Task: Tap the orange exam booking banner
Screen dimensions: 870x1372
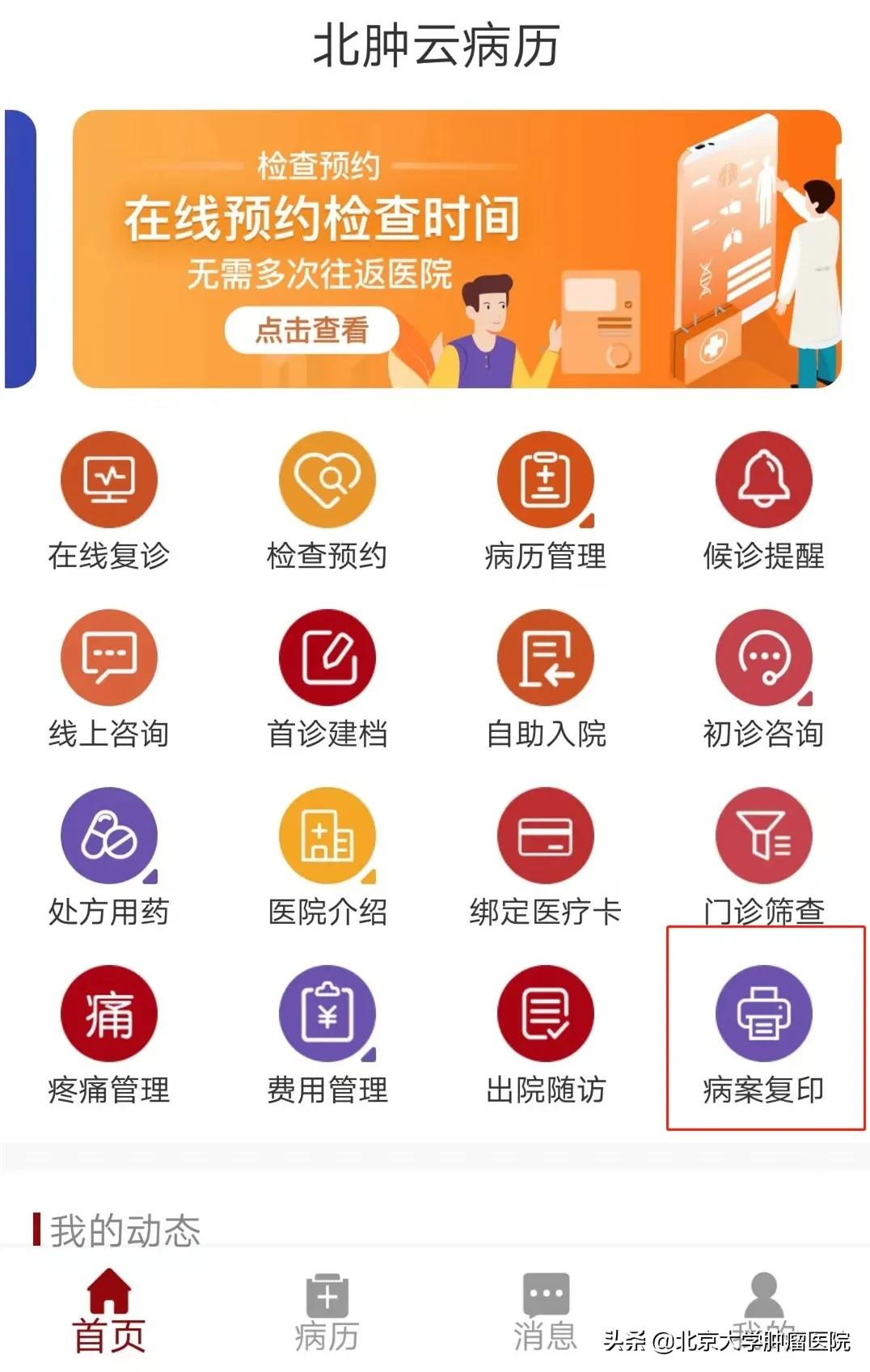Action: click(453, 251)
